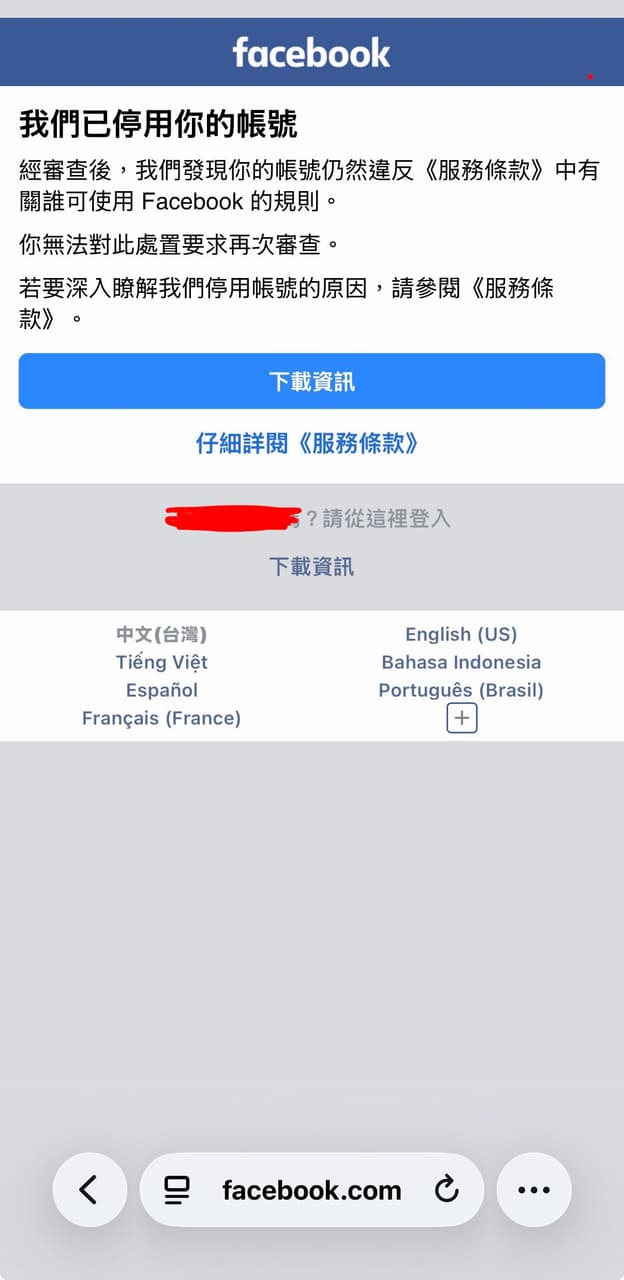Select Português (Brasil) language

tap(461, 690)
